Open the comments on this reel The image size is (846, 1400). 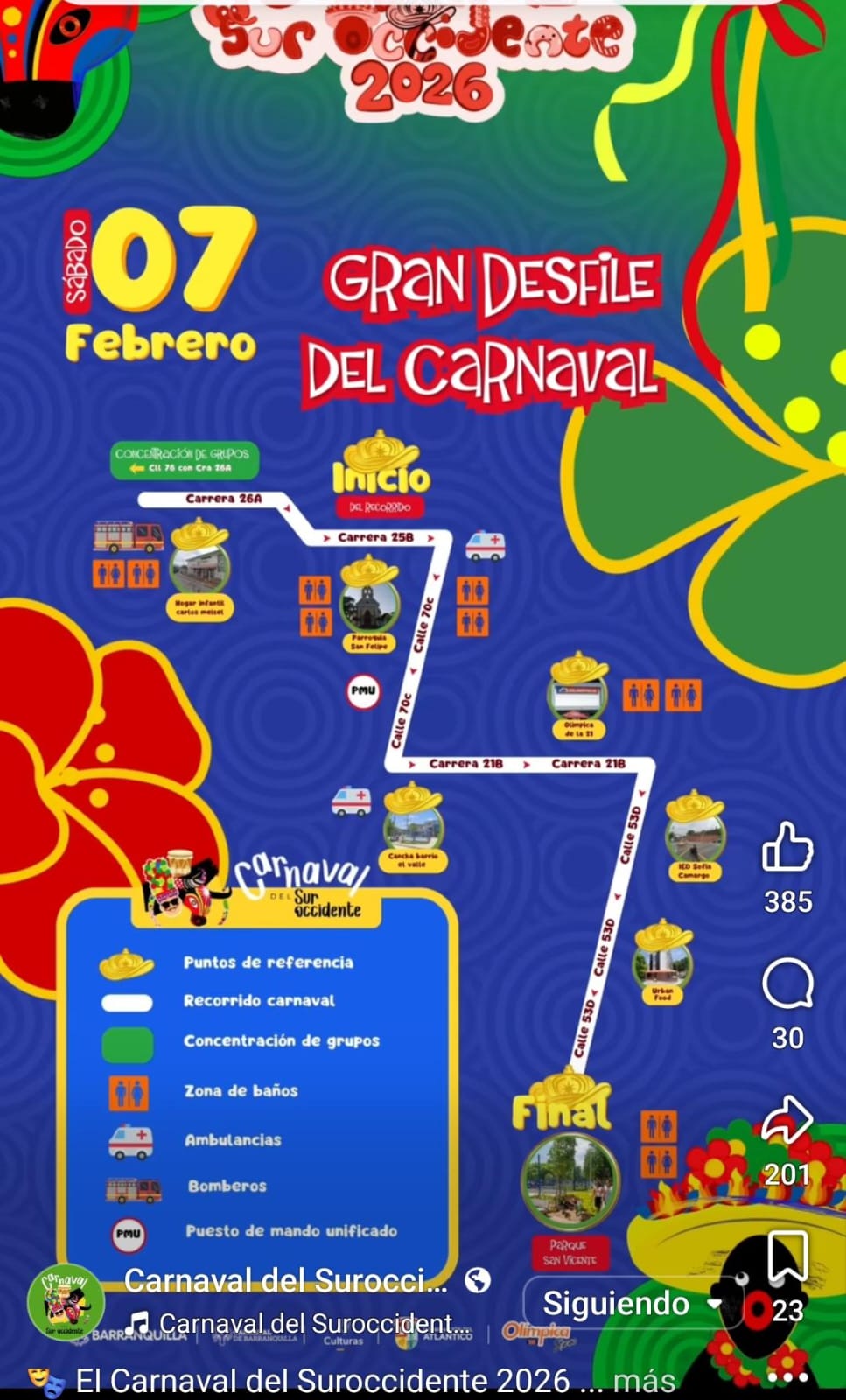point(787,984)
